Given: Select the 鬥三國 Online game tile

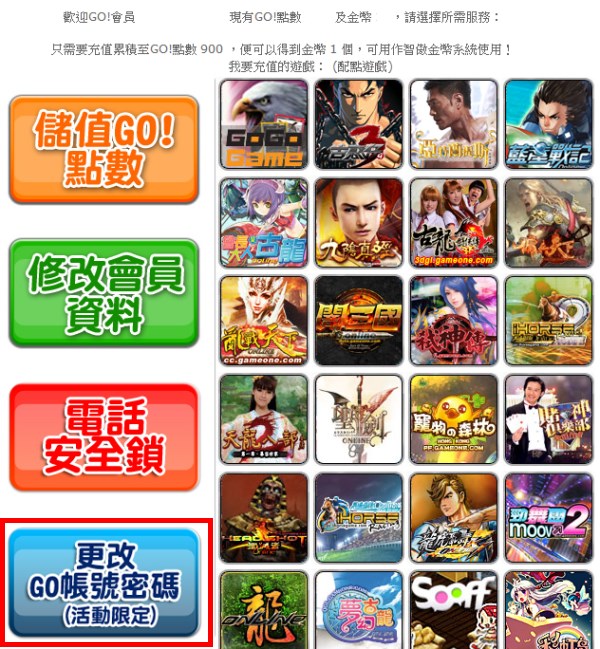Looking at the screenshot, I should click(359, 320).
